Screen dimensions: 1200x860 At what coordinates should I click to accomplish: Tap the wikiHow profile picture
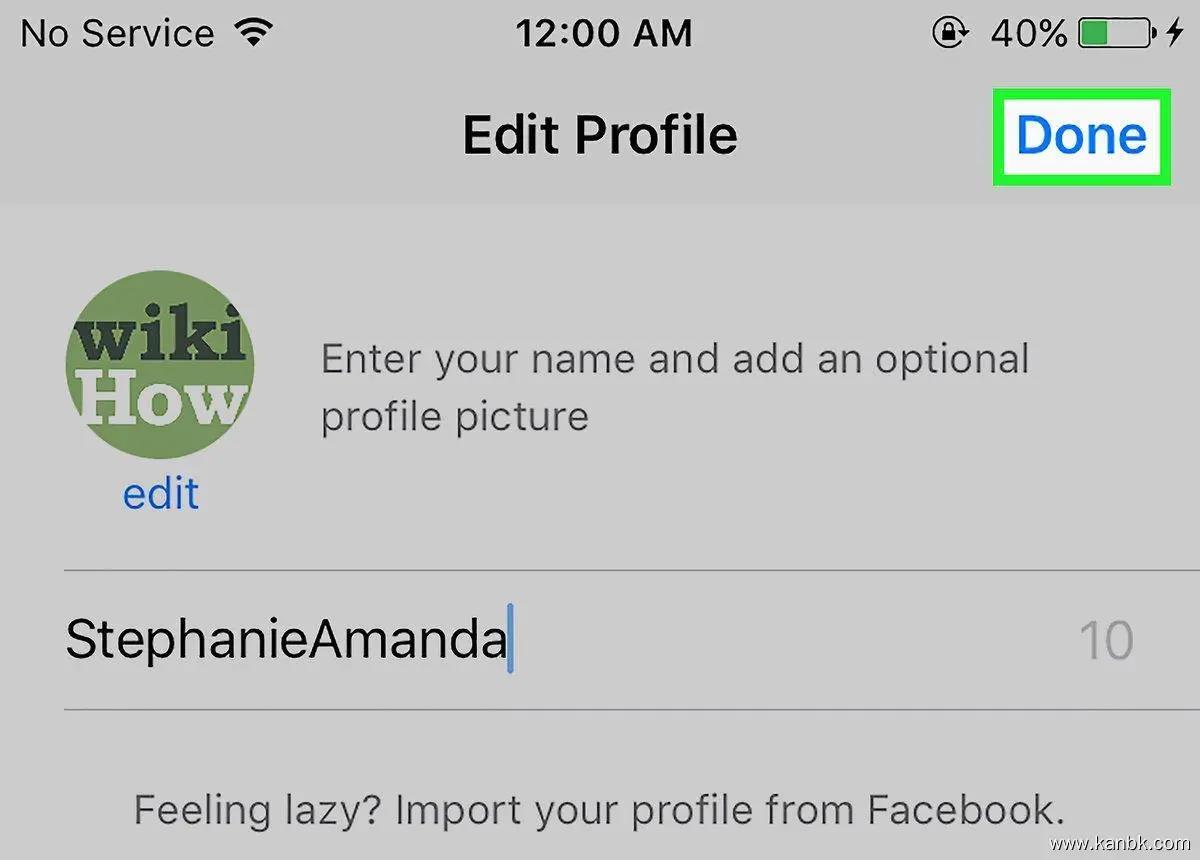(x=160, y=365)
